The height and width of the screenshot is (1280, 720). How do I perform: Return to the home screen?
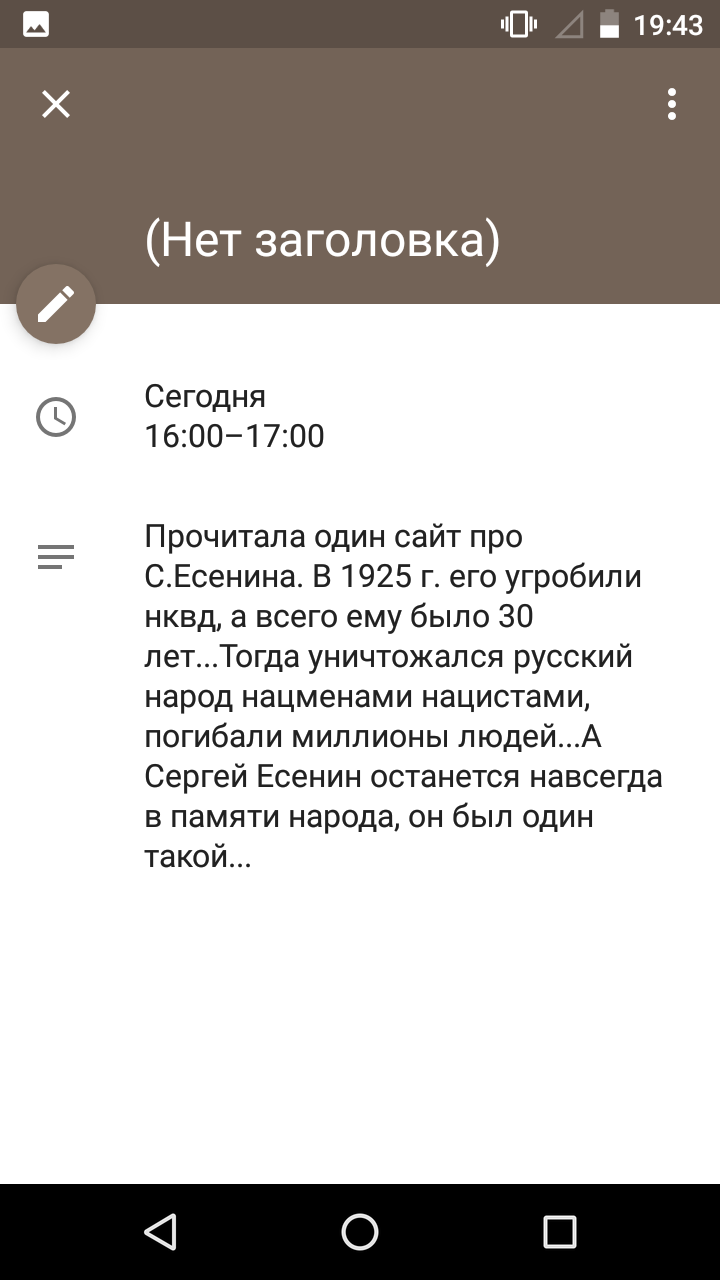click(360, 1232)
